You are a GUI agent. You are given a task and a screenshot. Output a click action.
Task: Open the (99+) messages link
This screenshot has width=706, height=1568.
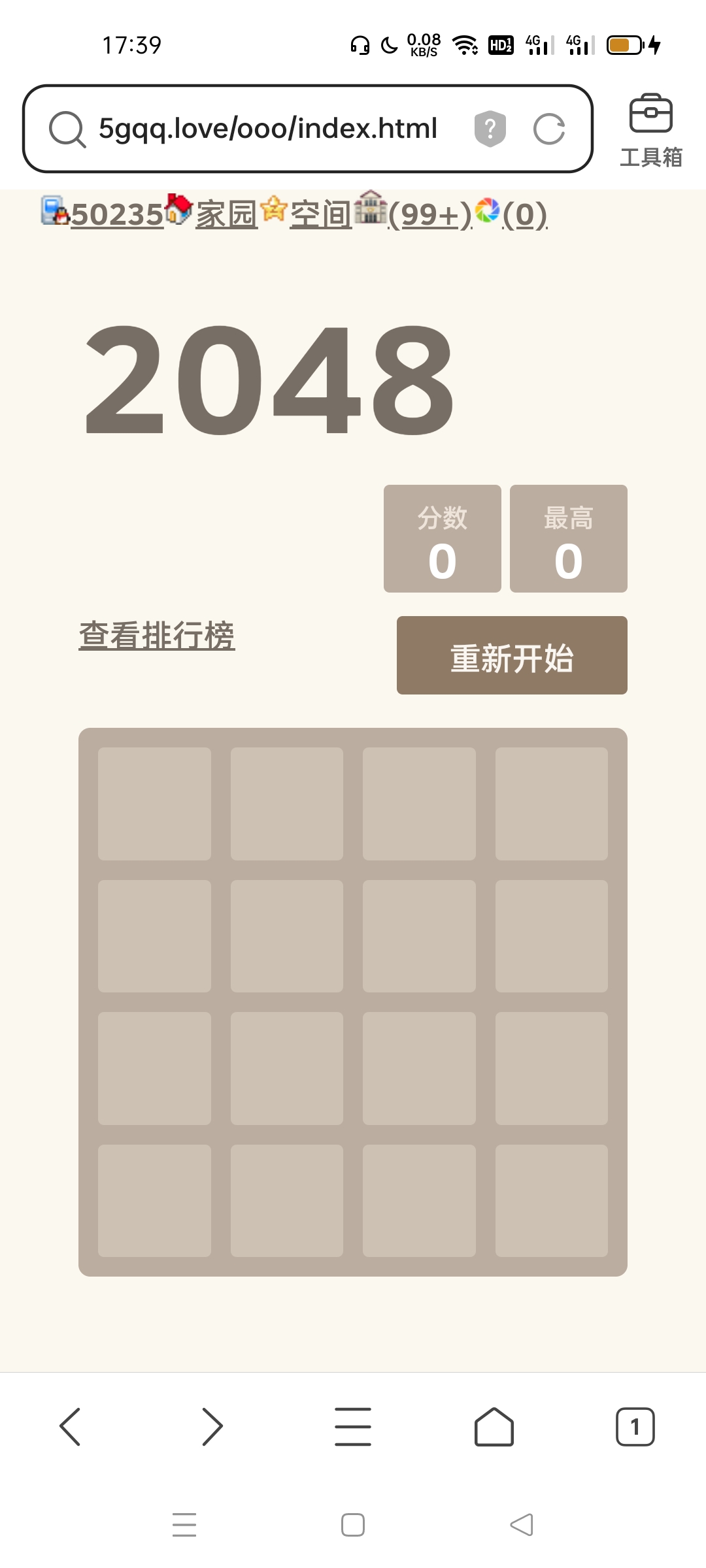429,214
